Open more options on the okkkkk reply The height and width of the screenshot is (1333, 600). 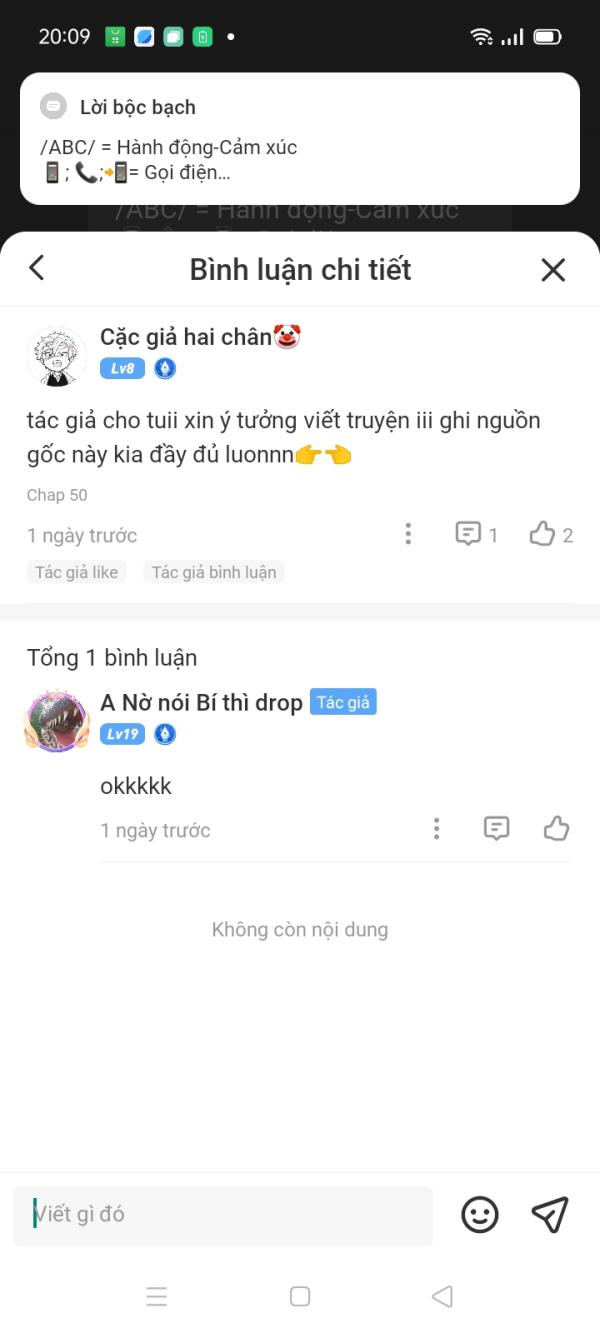(x=436, y=828)
